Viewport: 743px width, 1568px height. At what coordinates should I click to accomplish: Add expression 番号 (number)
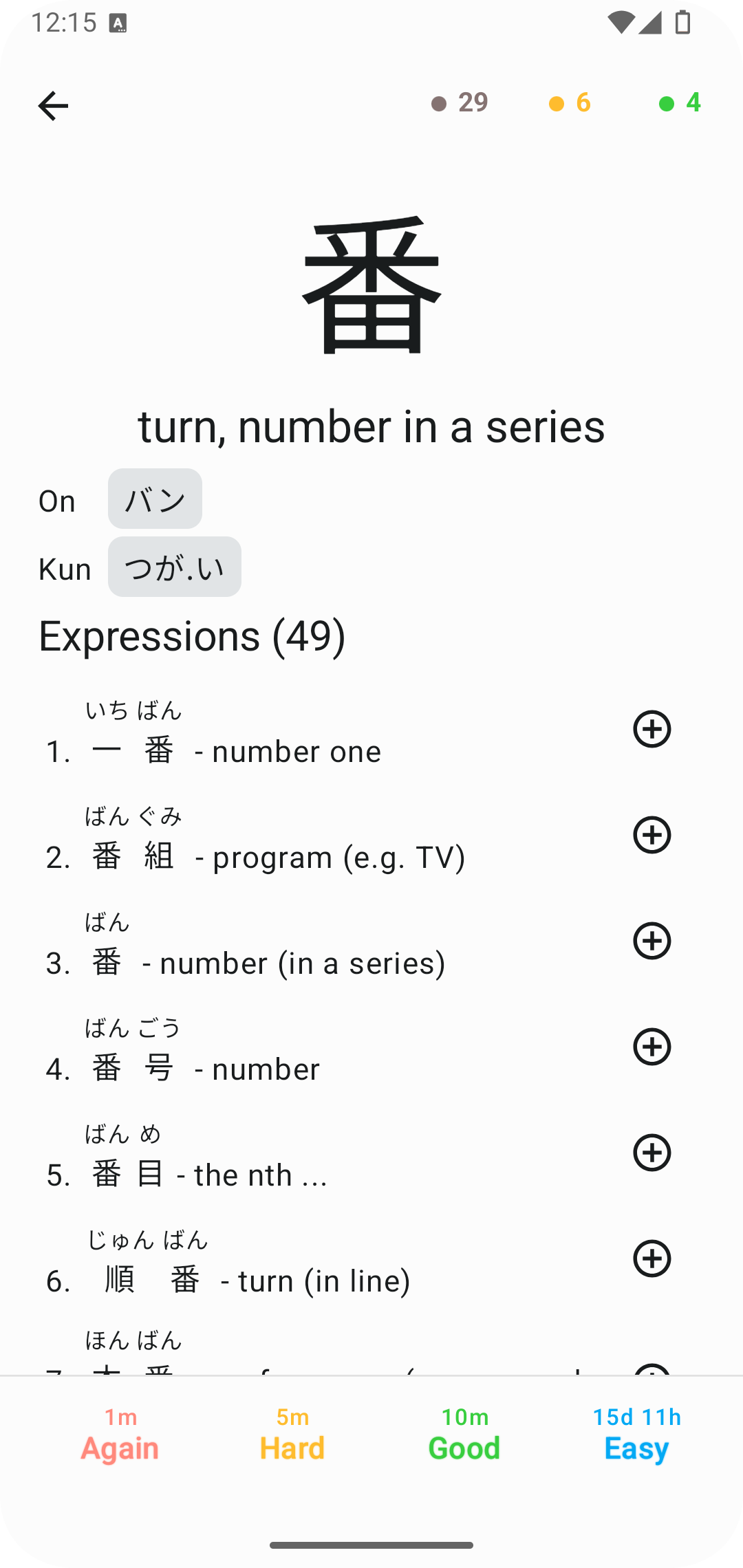[x=652, y=1047]
